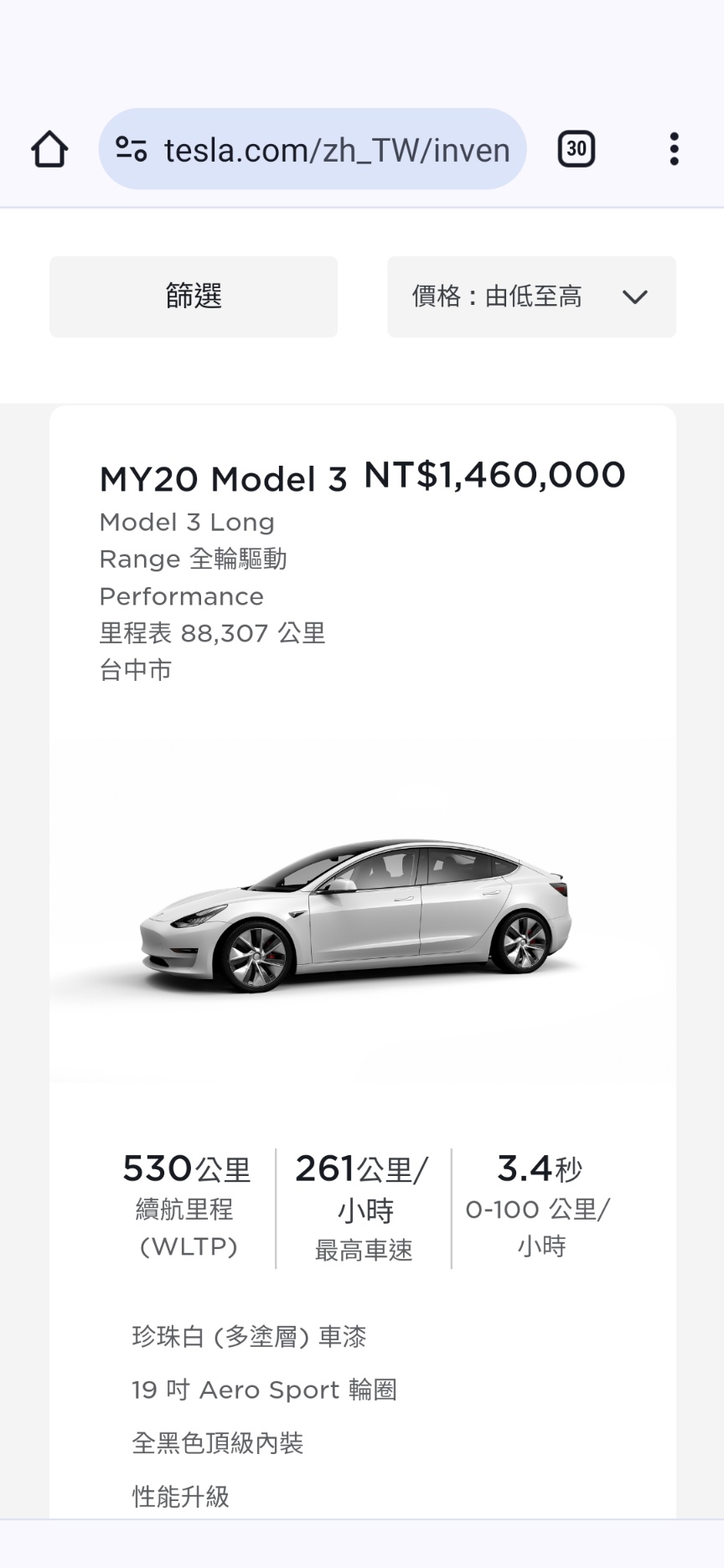This screenshot has height=1568, width=724.
Task: View site information for tesla.com
Action: (x=131, y=149)
